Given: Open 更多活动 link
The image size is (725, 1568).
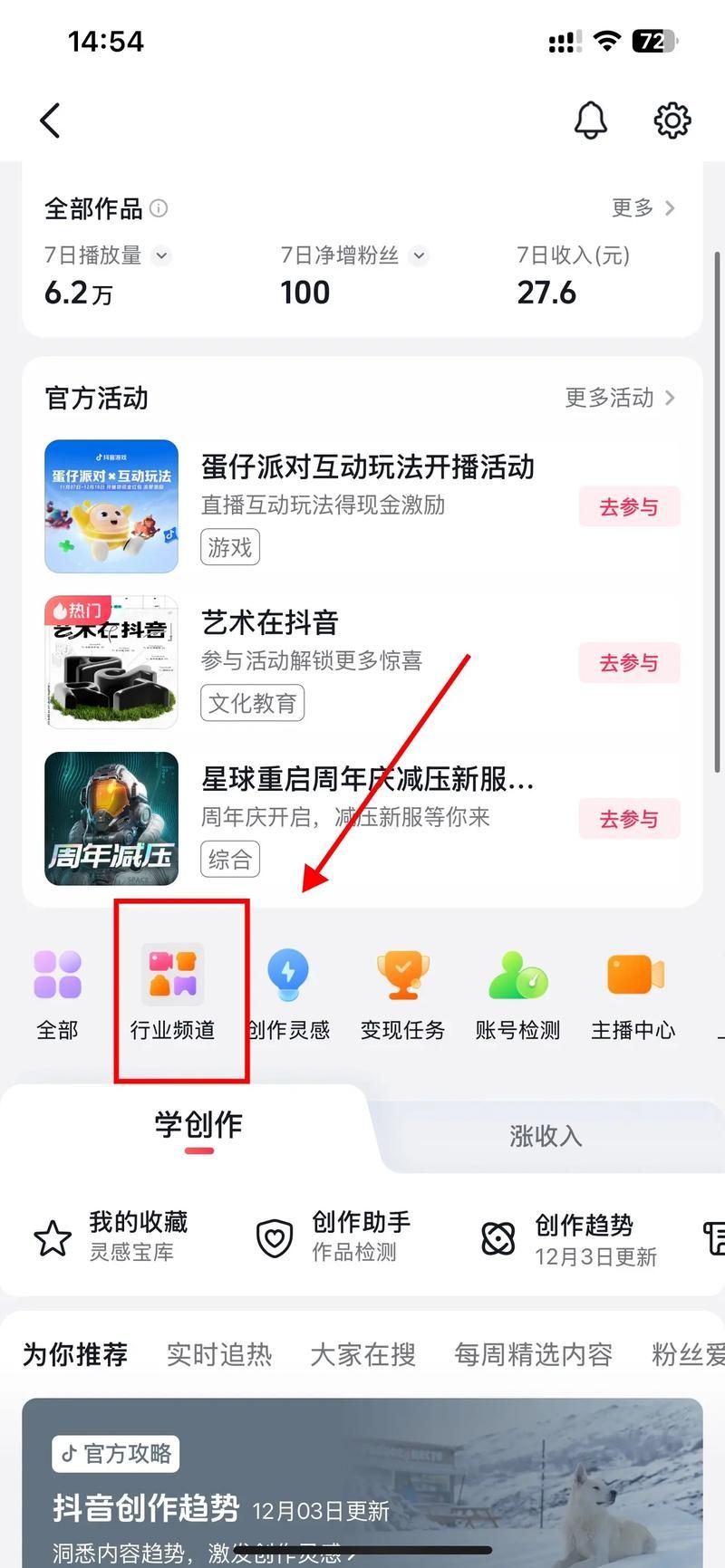Looking at the screenshot, I should click(x=620, y=398).
